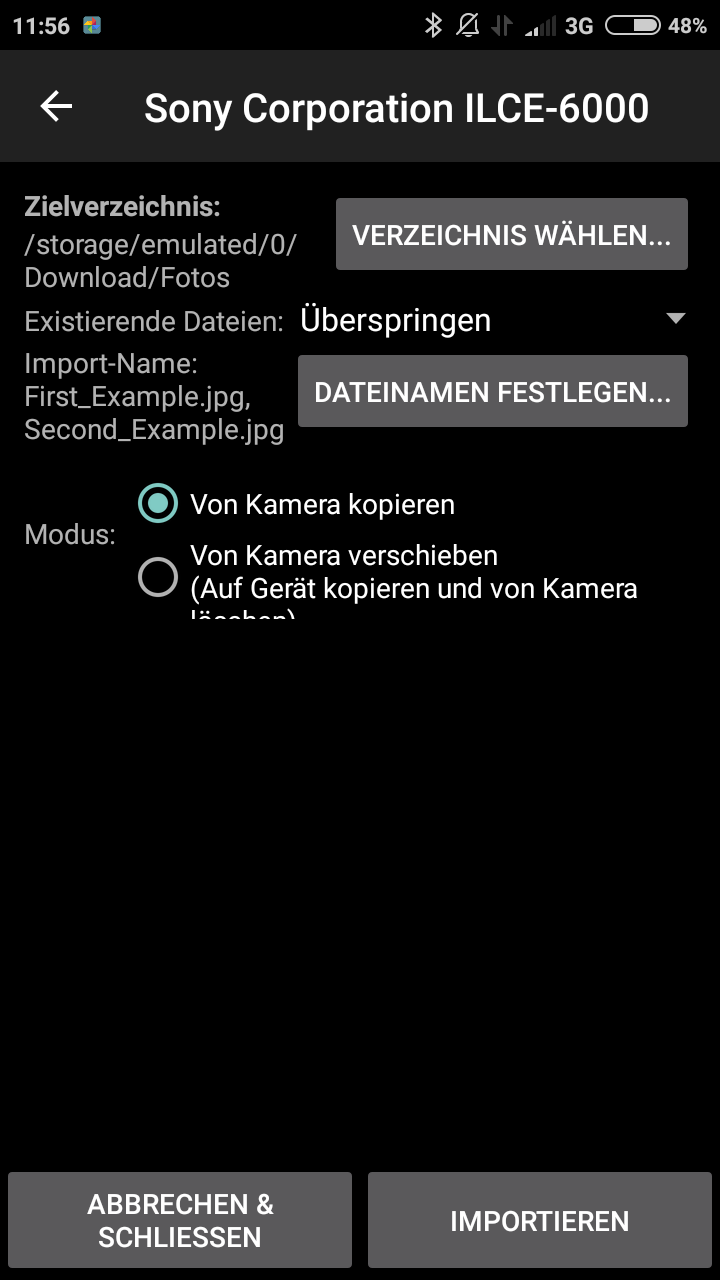
Task: Tap Abbrechen & Schliessen
Action: [180, 1220]
